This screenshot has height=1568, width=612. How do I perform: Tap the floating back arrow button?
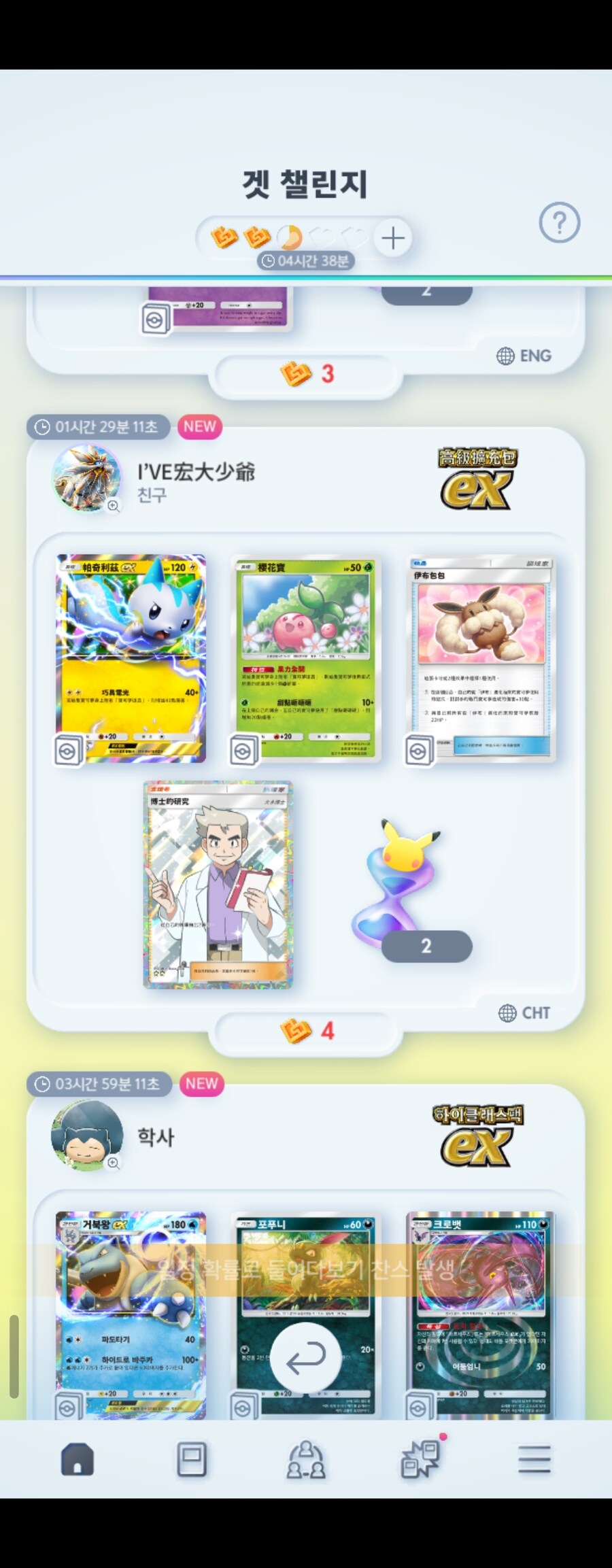point(306,1359)
